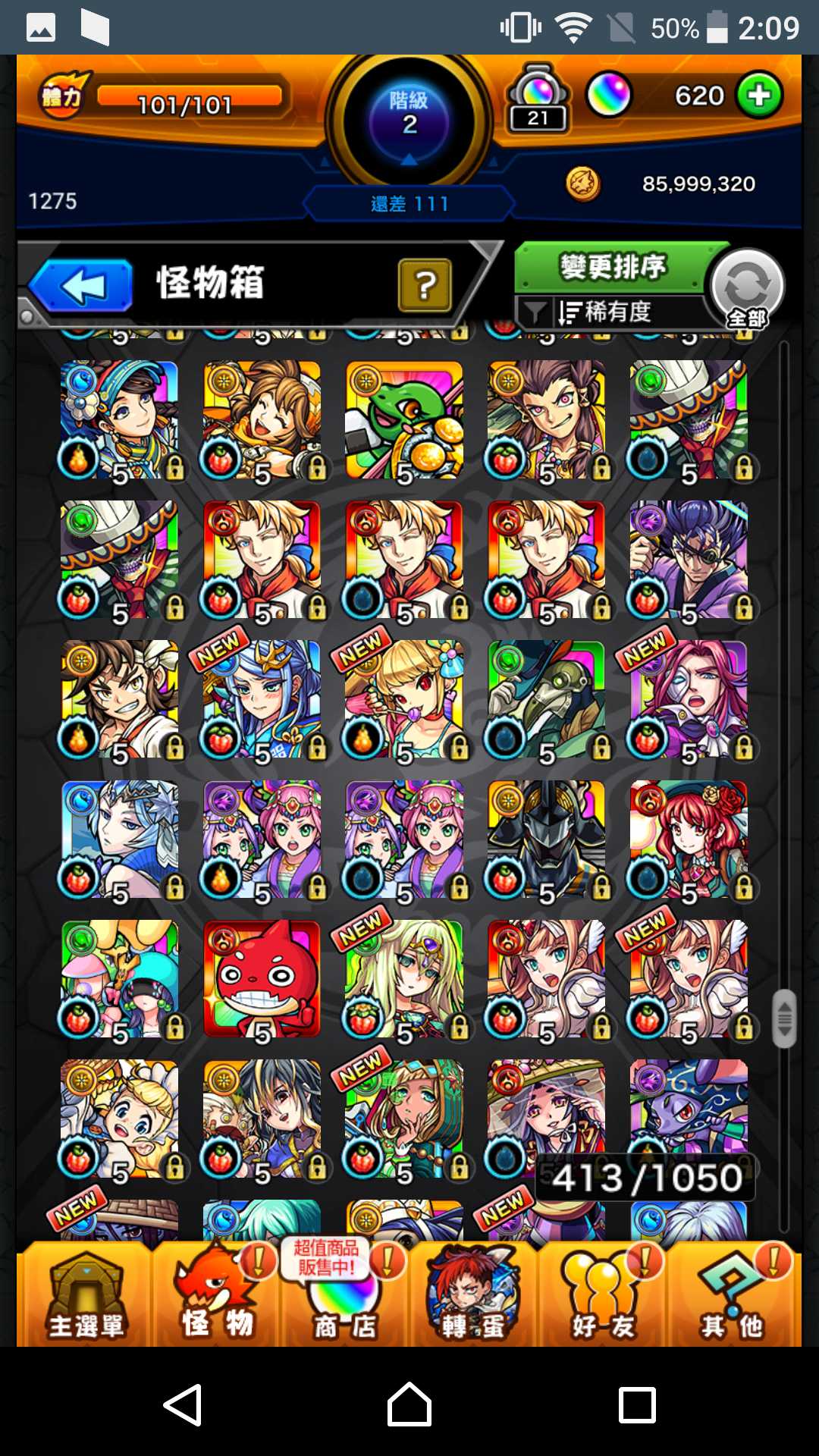
Task: Go back with the blue arrow button
Action: pyautogui.click(x=82, y=286)
